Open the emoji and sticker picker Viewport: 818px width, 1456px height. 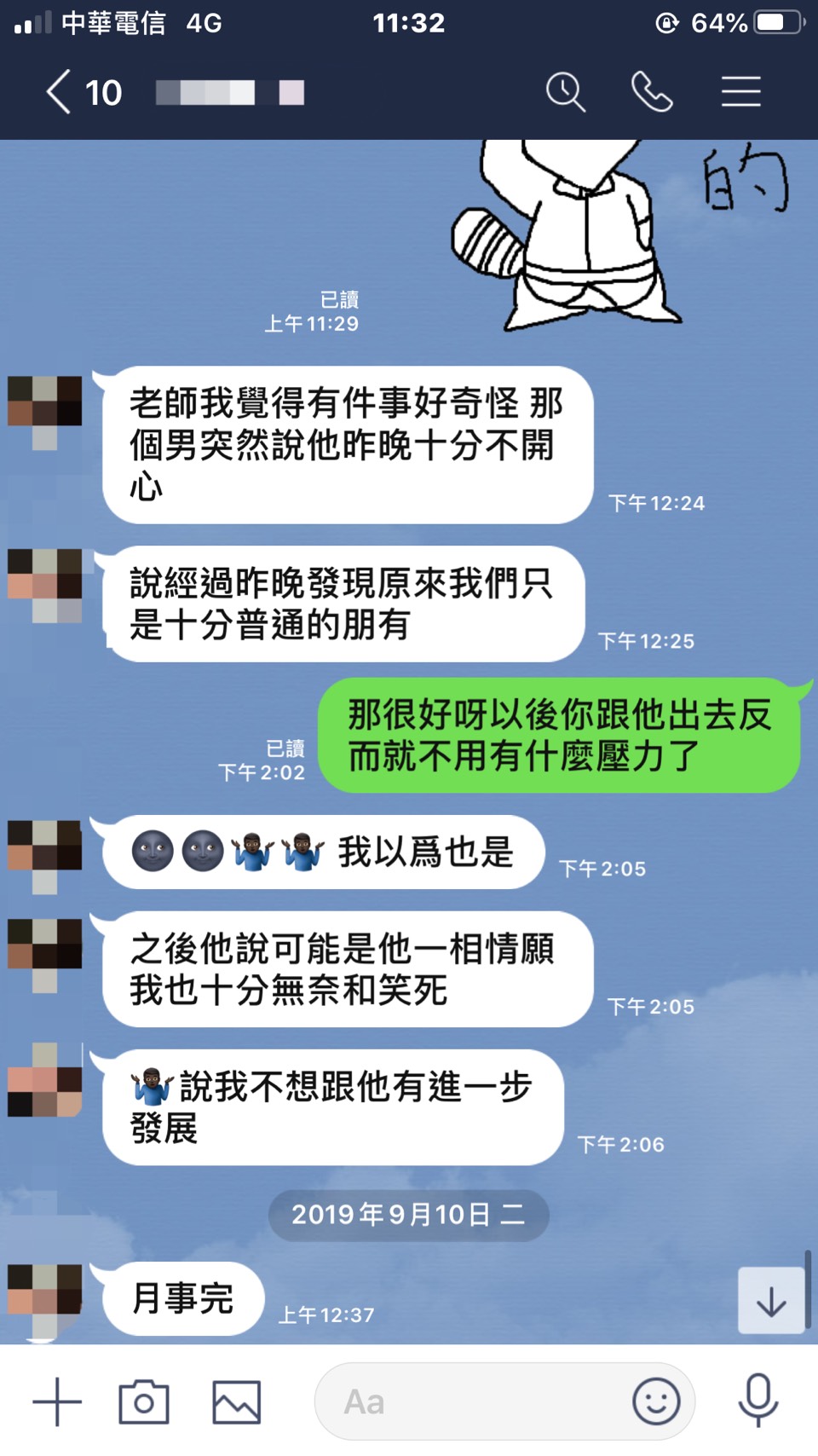tap(656, 1401)
